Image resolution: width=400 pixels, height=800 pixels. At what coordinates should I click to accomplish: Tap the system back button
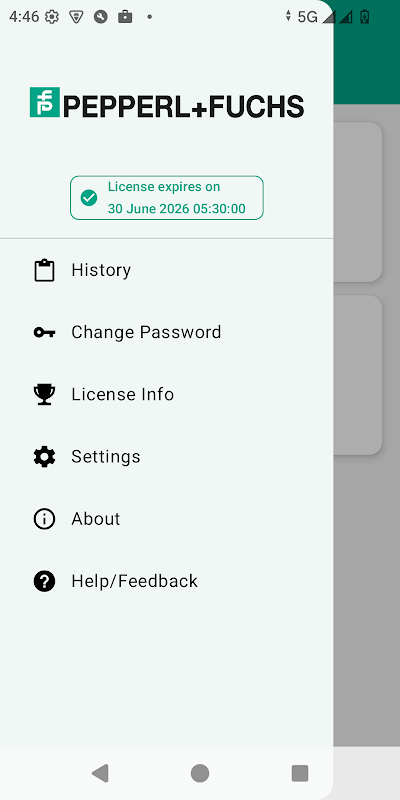click(x=100, y=773)
